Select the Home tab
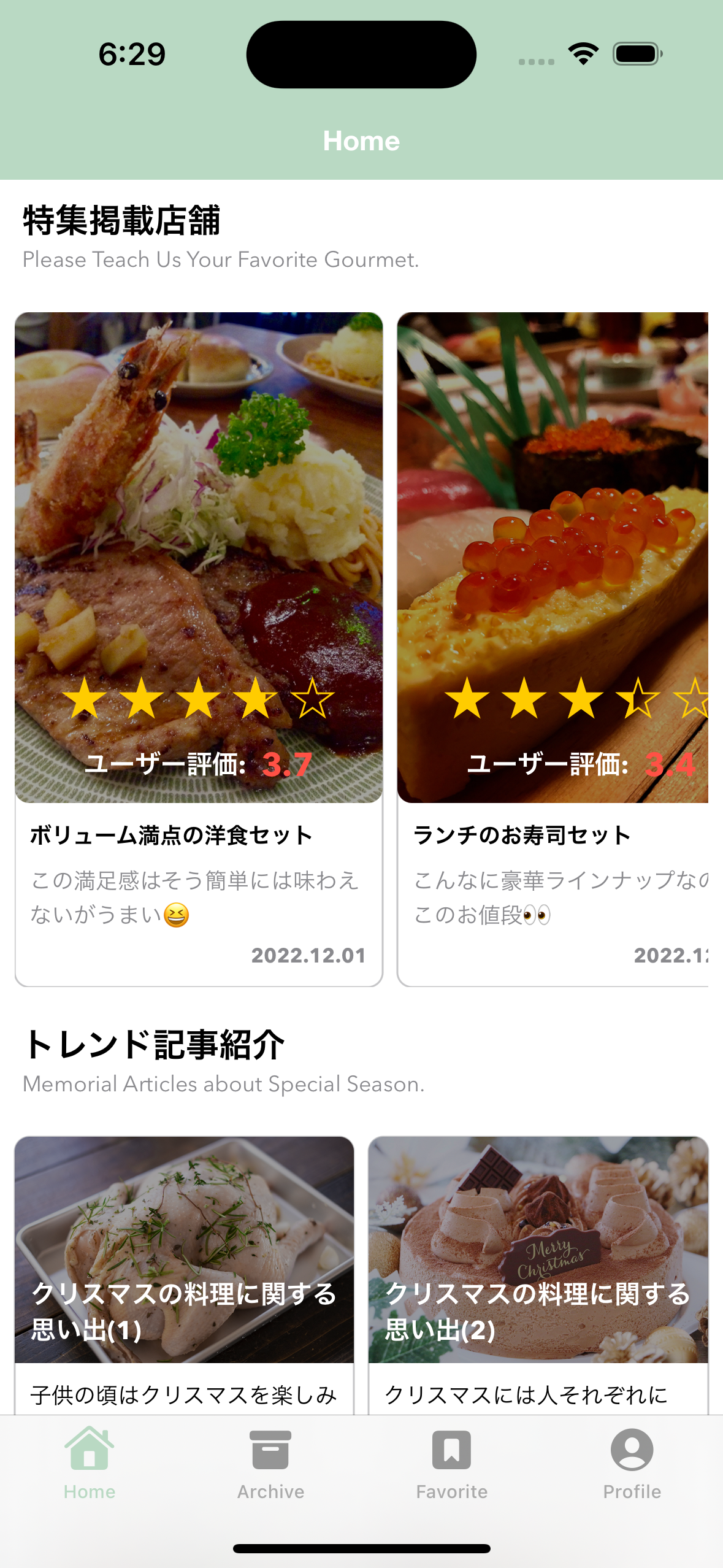Image resolution: width=723 pixels, height=1568 pixels. tap(90, 1462)
